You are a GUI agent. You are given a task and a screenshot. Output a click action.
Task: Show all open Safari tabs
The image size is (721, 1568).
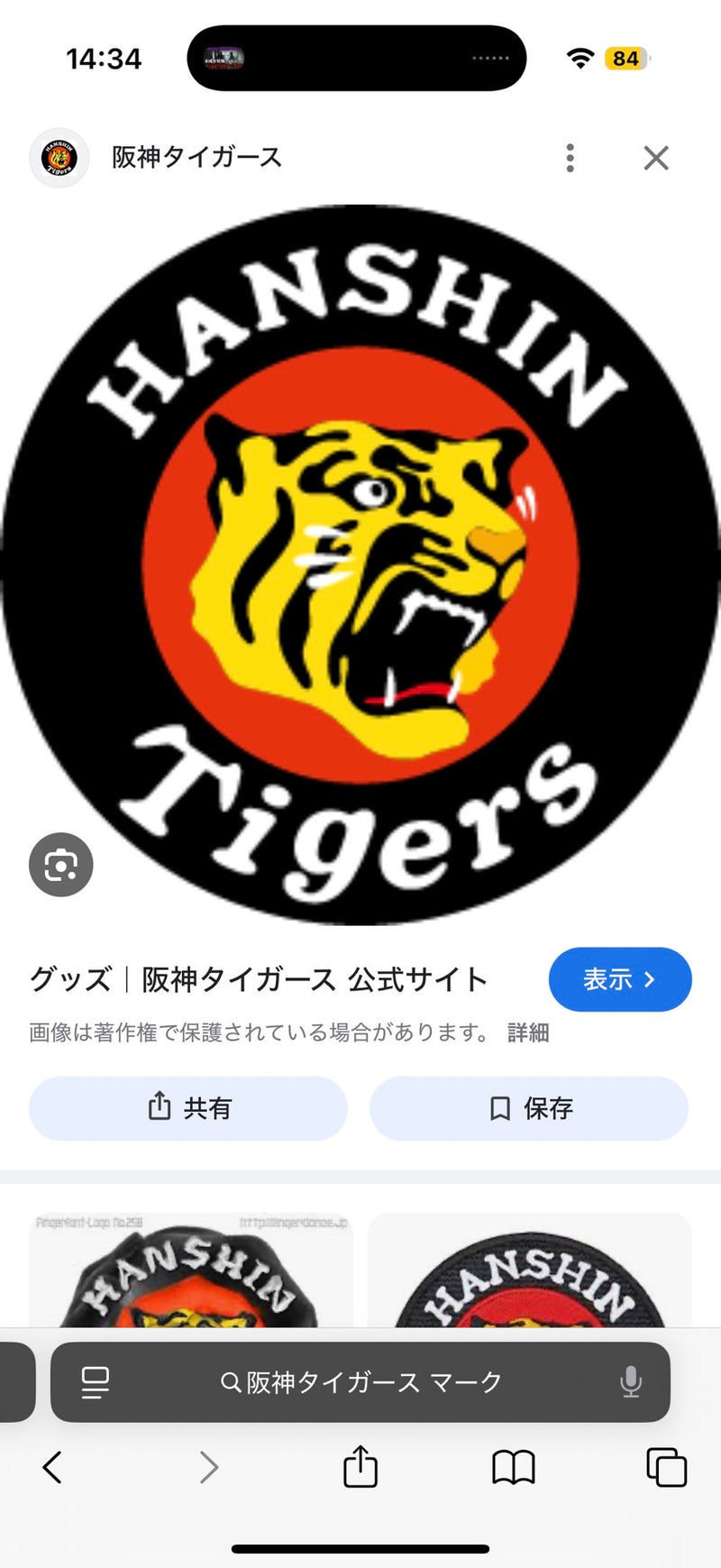pos(666,1467)
